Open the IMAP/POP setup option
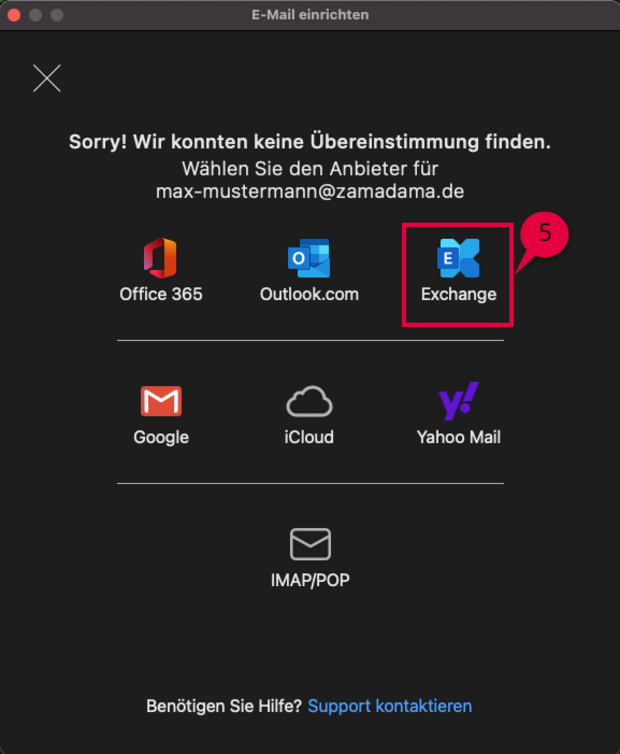Image resolution: width=620 pixels, height=754 pixels. (x=310, y=557)
